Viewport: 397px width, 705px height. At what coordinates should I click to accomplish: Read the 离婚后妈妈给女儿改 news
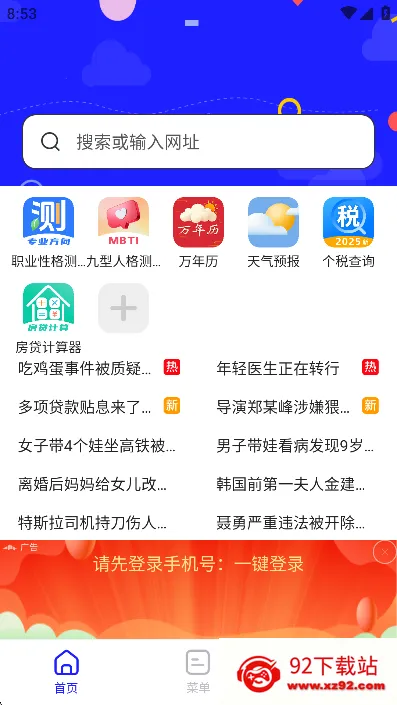tap(93, 484)
